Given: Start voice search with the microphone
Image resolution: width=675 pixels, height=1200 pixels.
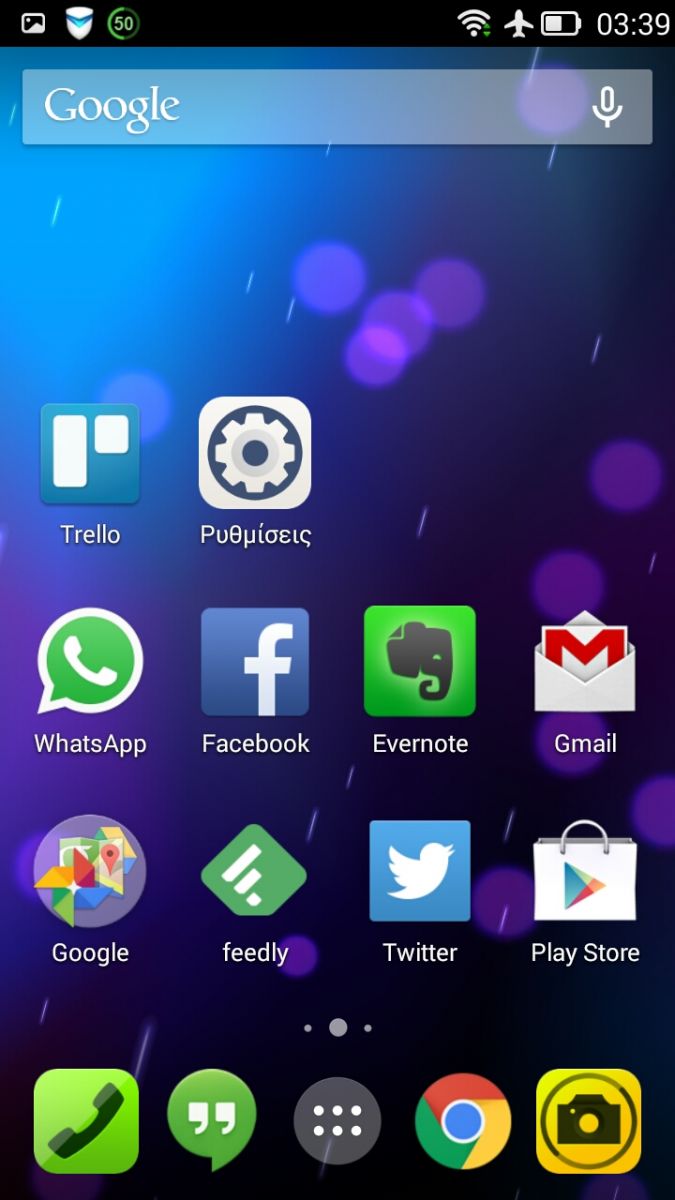Looking at the screenshot, I should pos(607,107).
